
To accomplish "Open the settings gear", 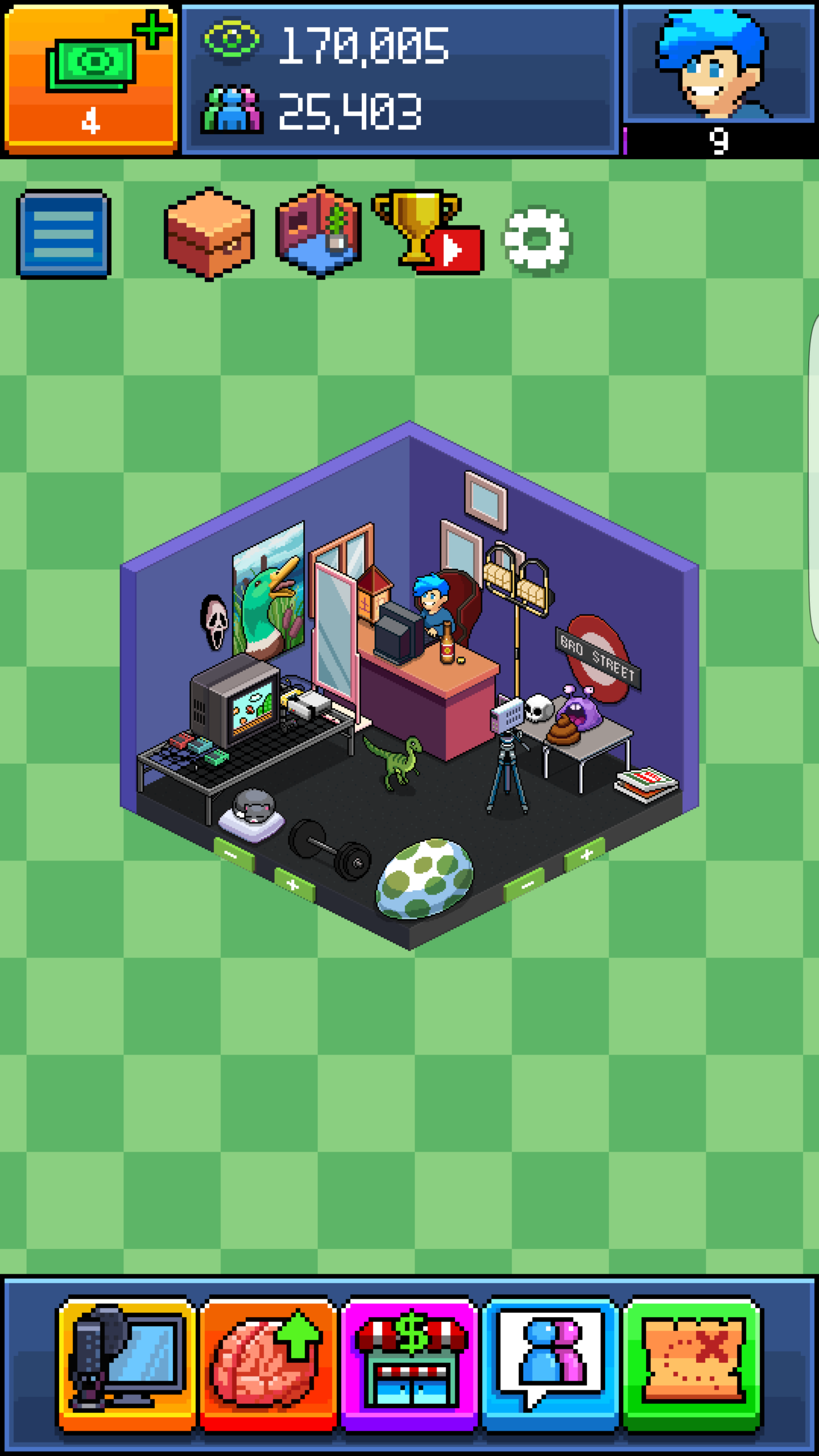I will [x=536, y=240].
